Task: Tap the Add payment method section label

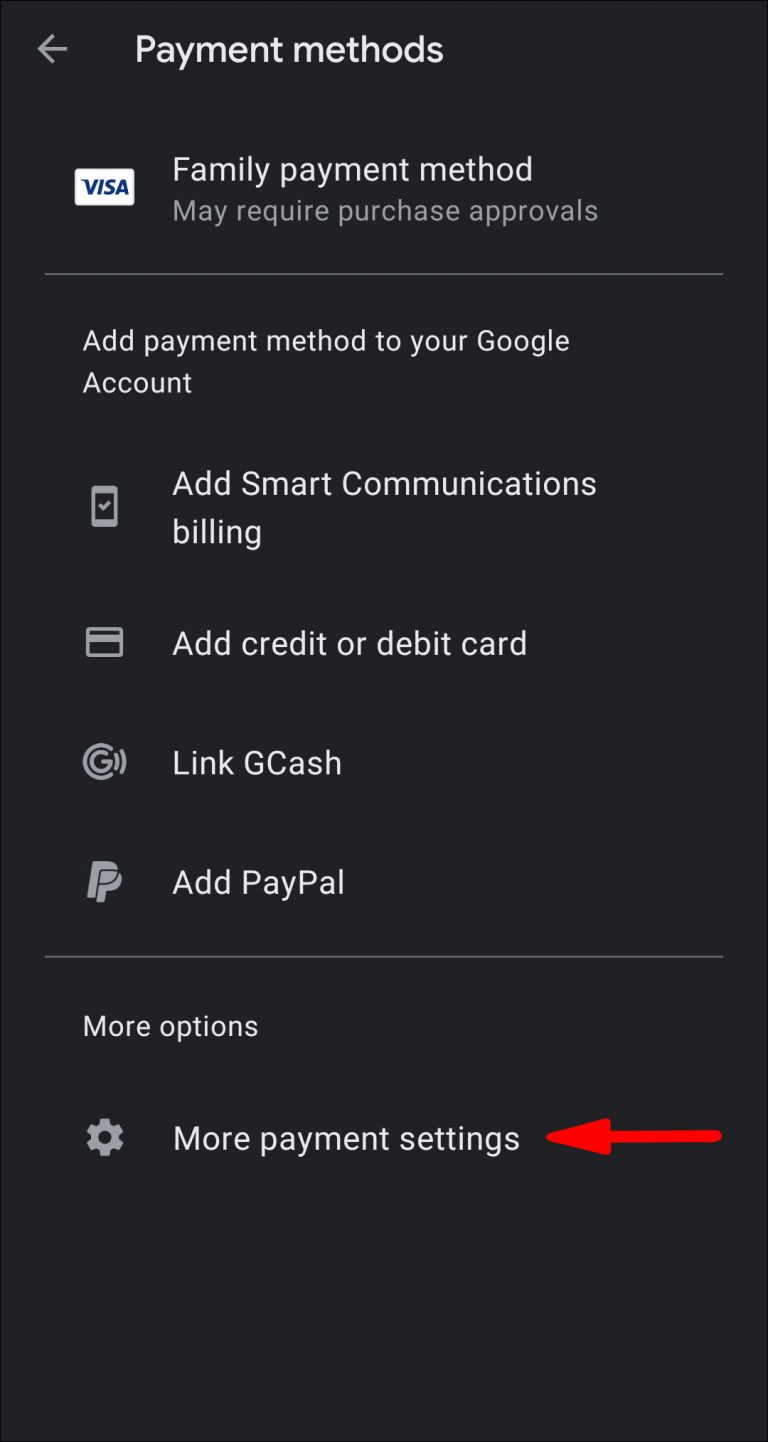Action: click(325, 360)
